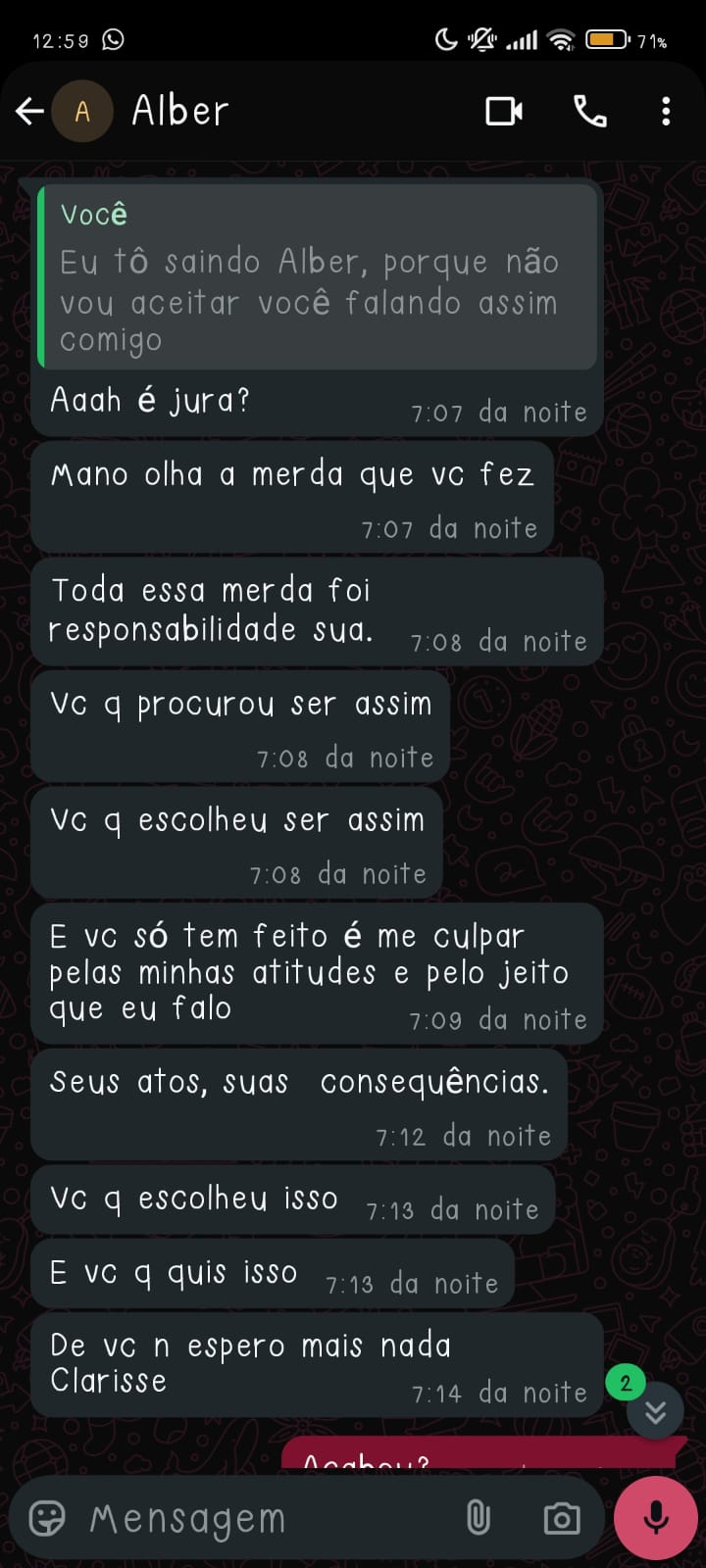Jump to the latest messages
This screenshot has height=1568, width=706.
tap(655, 1411)
